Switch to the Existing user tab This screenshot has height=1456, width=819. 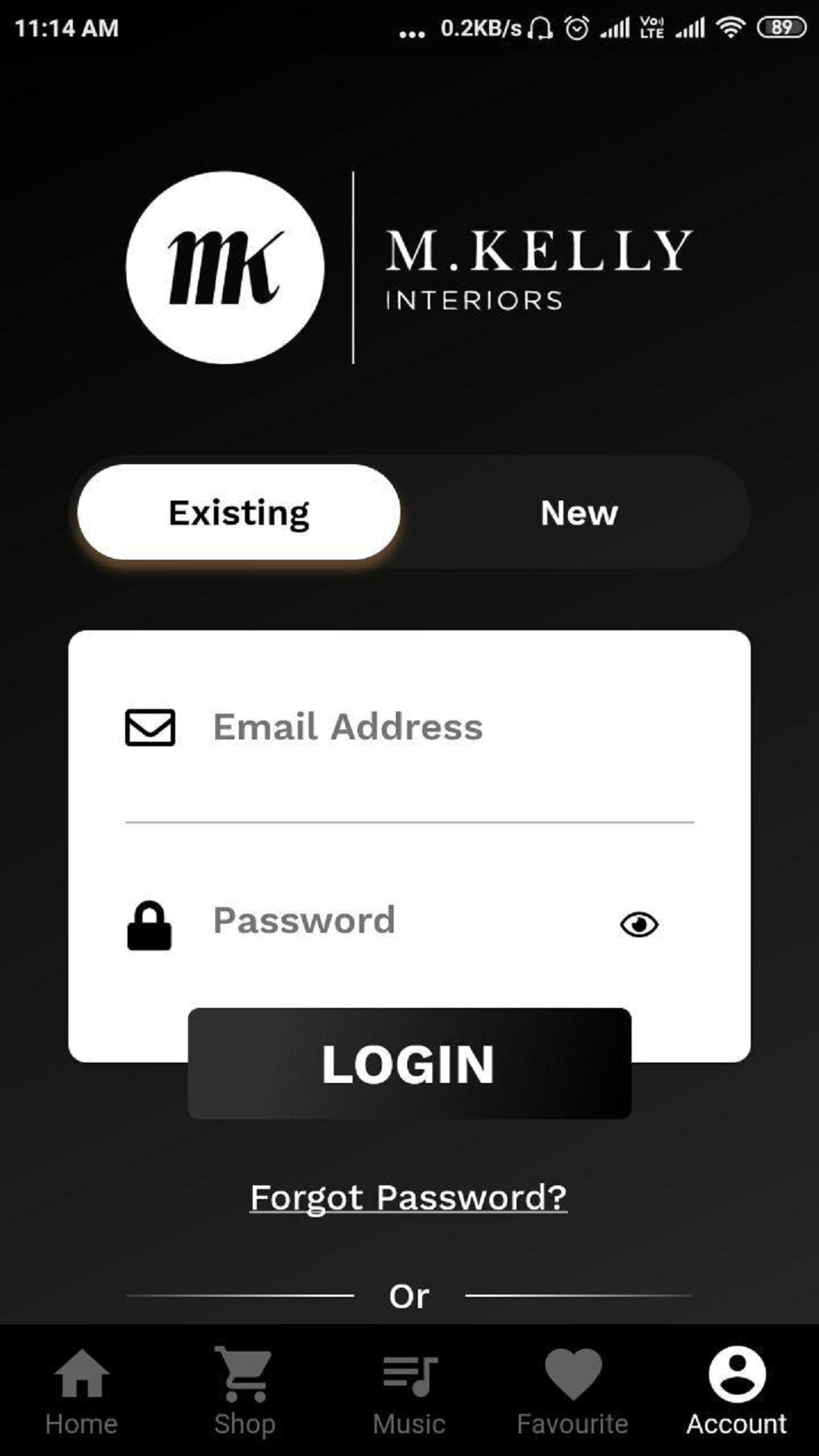tap(238, 512)
